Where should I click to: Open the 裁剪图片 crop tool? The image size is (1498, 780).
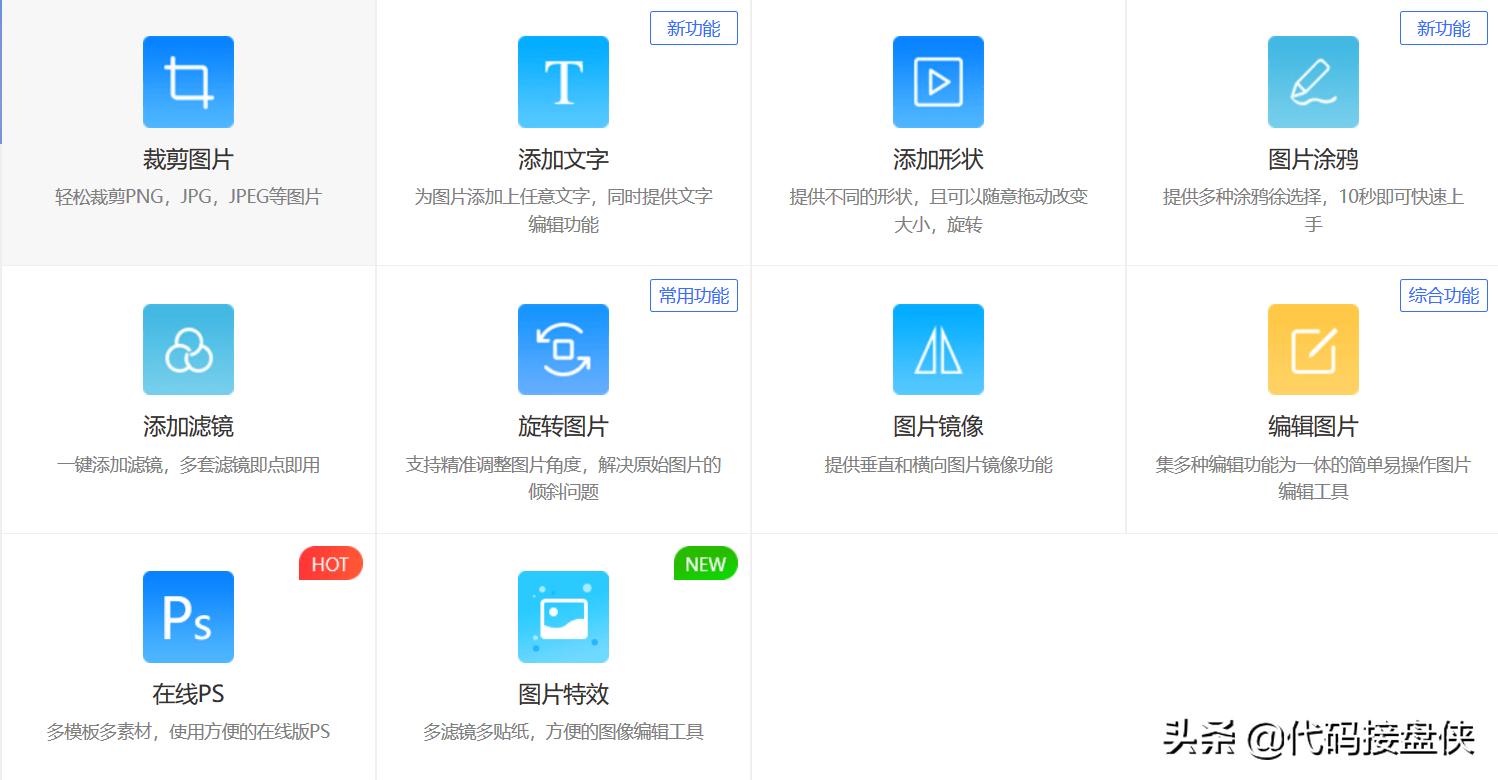pyautogui.click(x=188, y=82)
